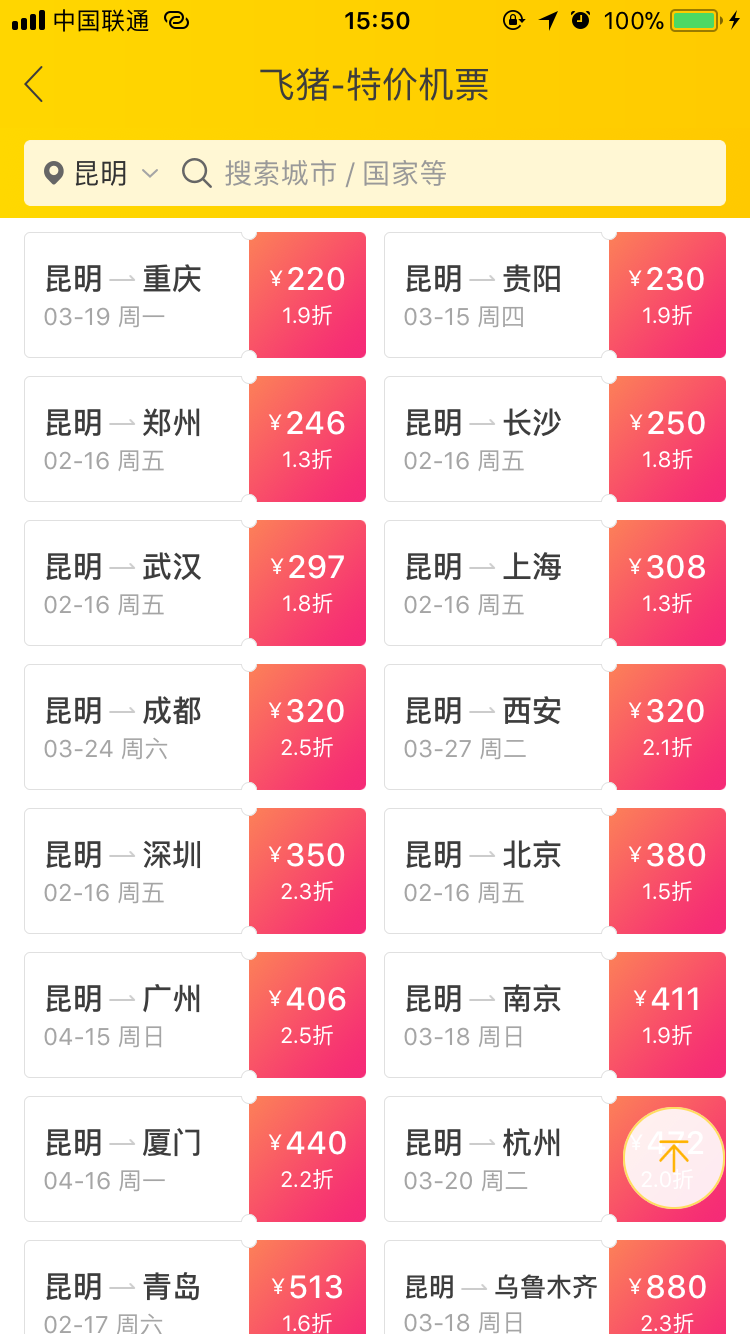
Task: Select the 昆明 to 贵阳 ¥230 fare
Action: point(555,295)
